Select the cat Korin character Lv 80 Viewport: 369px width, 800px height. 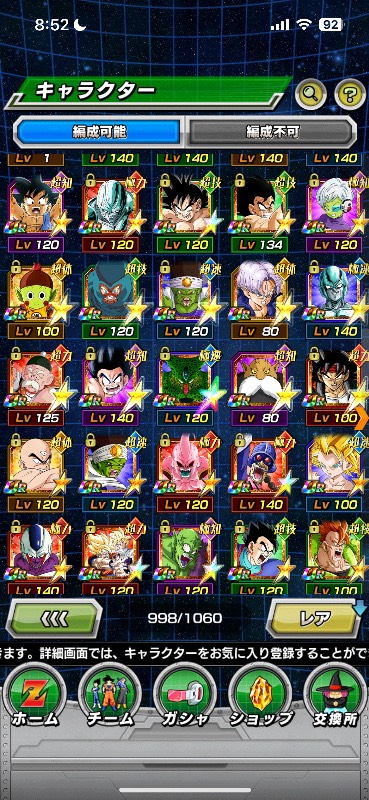tap(260, 386)
